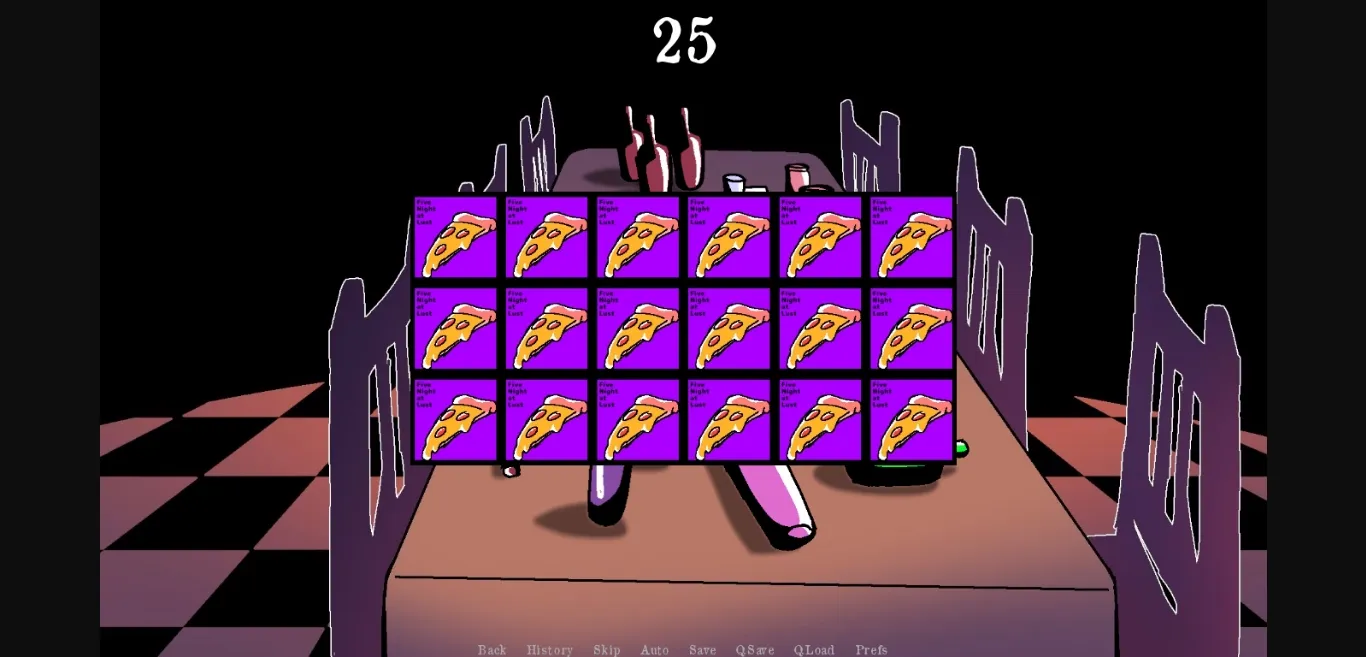Select Skip in the quick menu
1366x657 pixels.
pyautogui.click(x=607, y=650)
